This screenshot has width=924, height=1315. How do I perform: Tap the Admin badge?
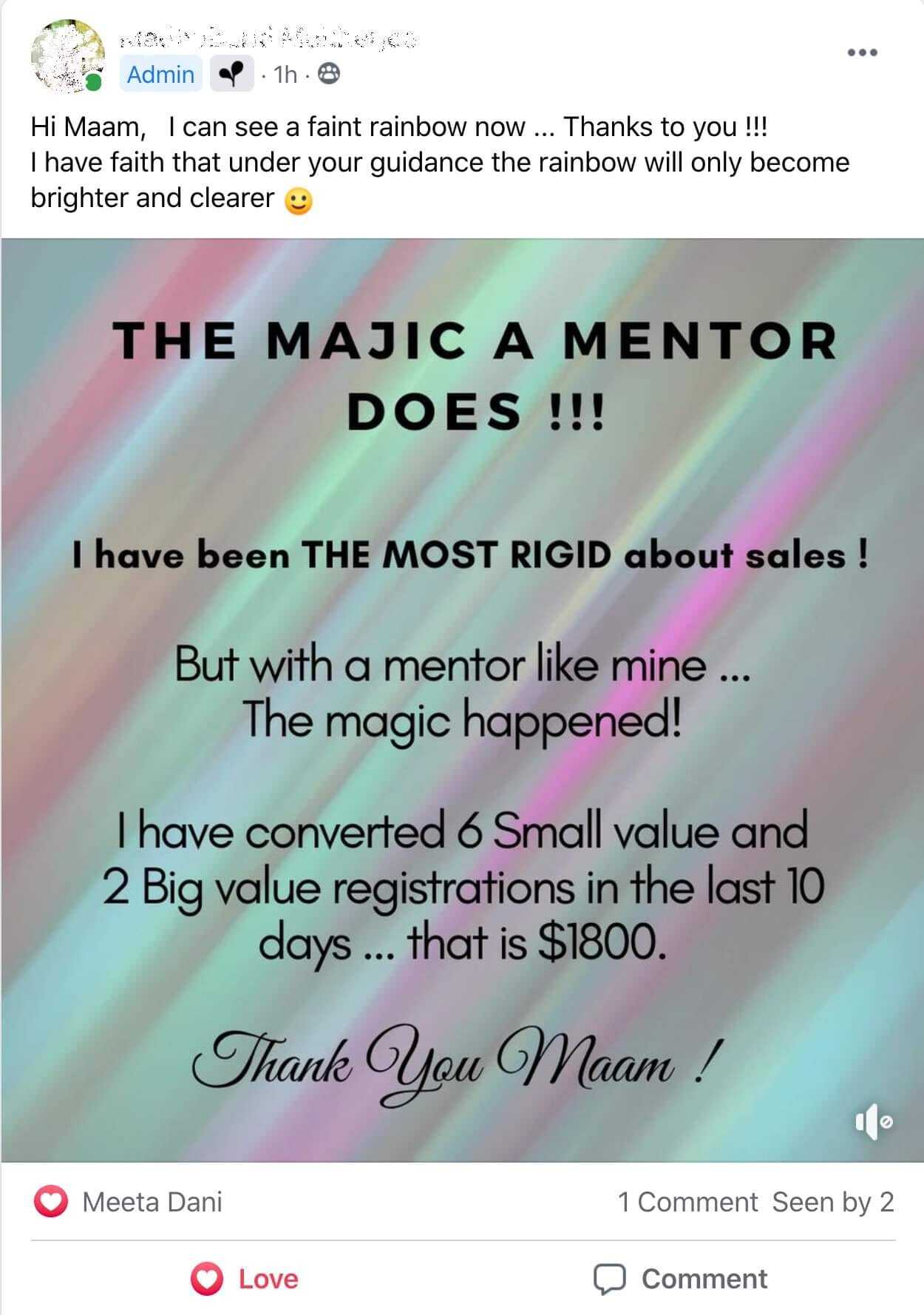click(x=160, y=75)
